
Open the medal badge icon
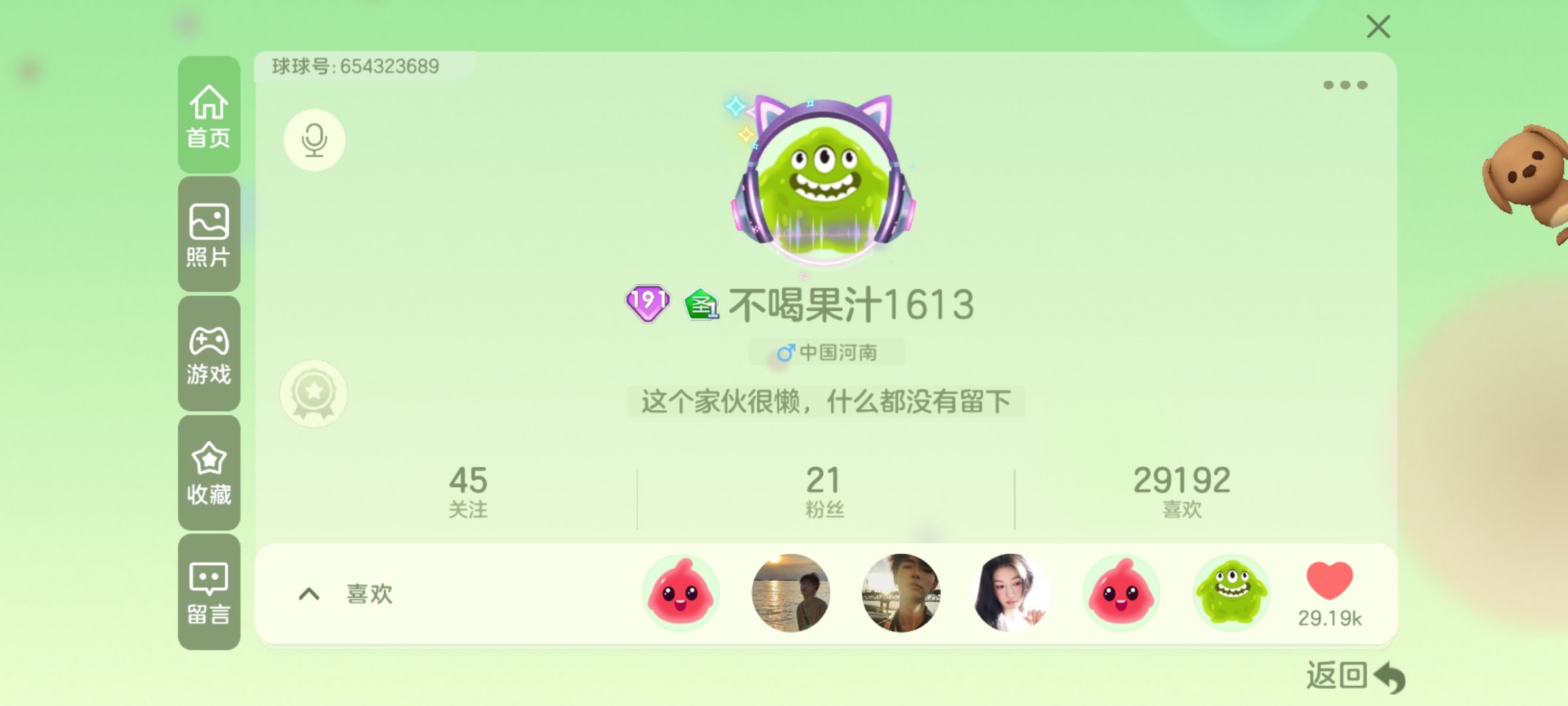[314, 394]
